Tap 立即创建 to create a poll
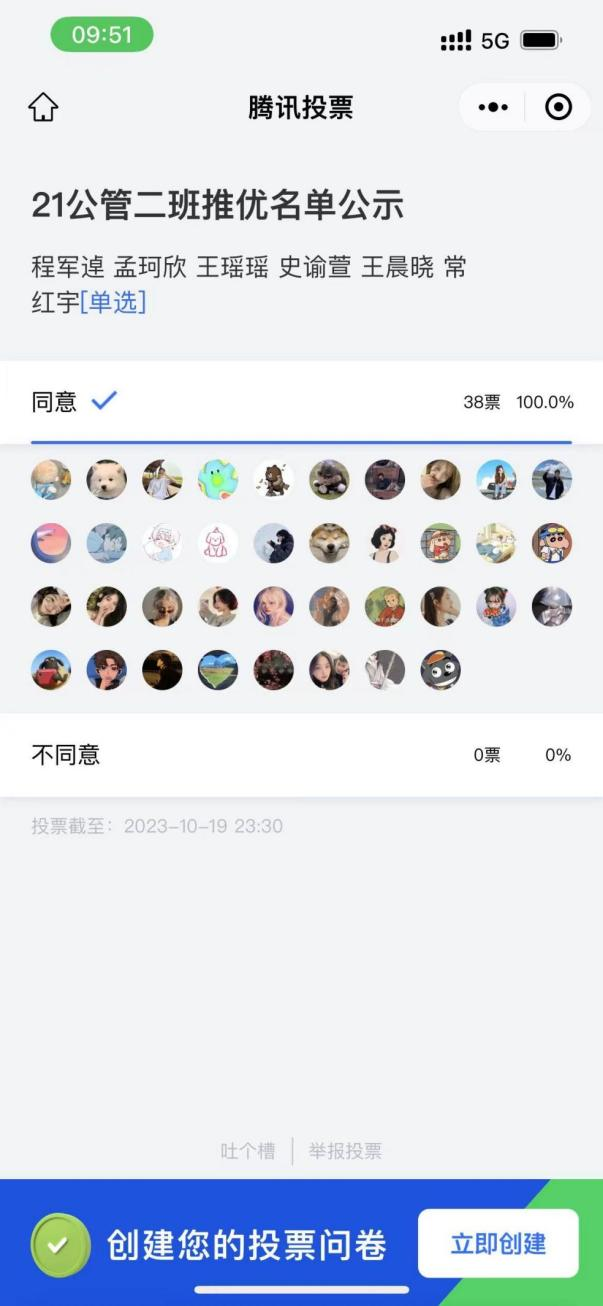Image resolution: width=603 pixels, height=1306 pixels. [498, 1243]
